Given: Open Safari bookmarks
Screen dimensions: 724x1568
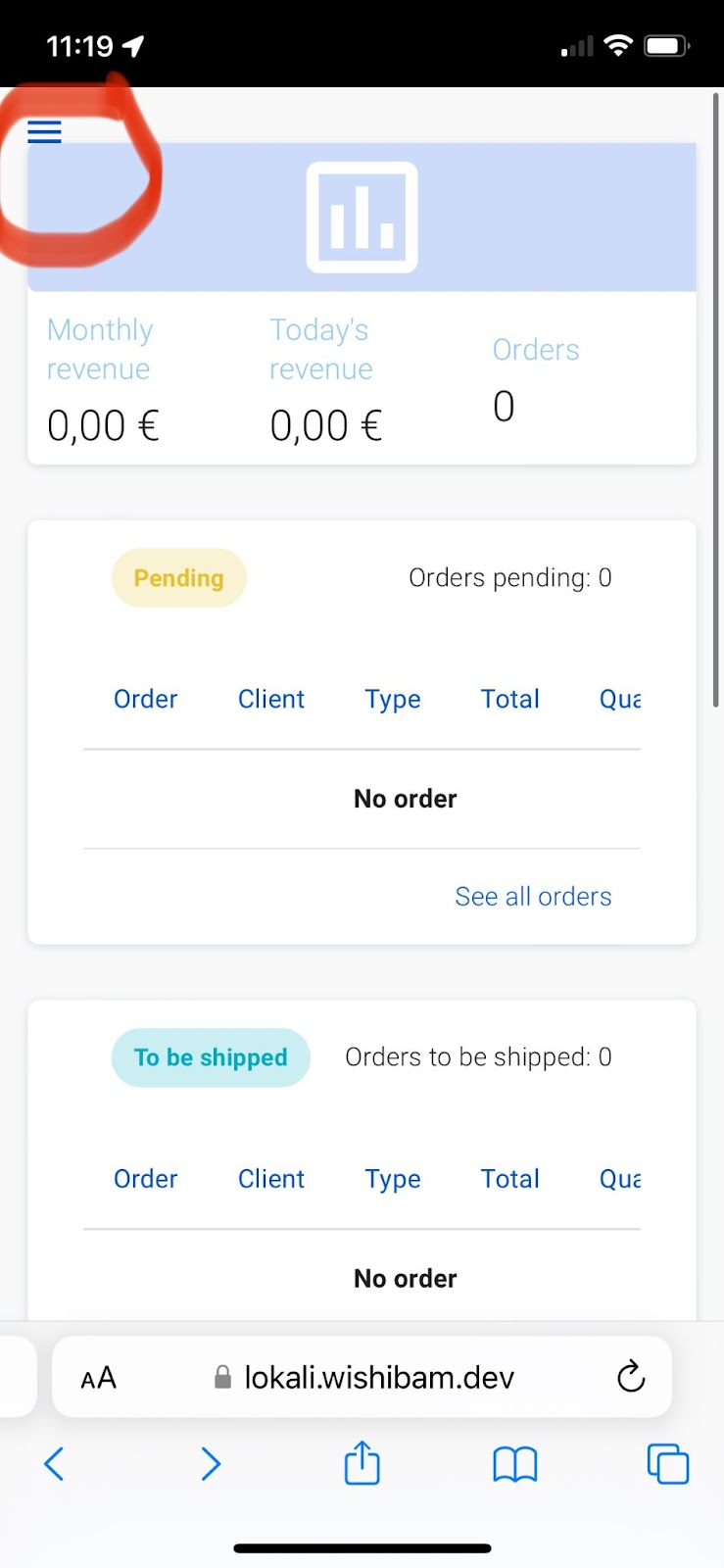Looking at the screenshot, I should (514, 1465).
